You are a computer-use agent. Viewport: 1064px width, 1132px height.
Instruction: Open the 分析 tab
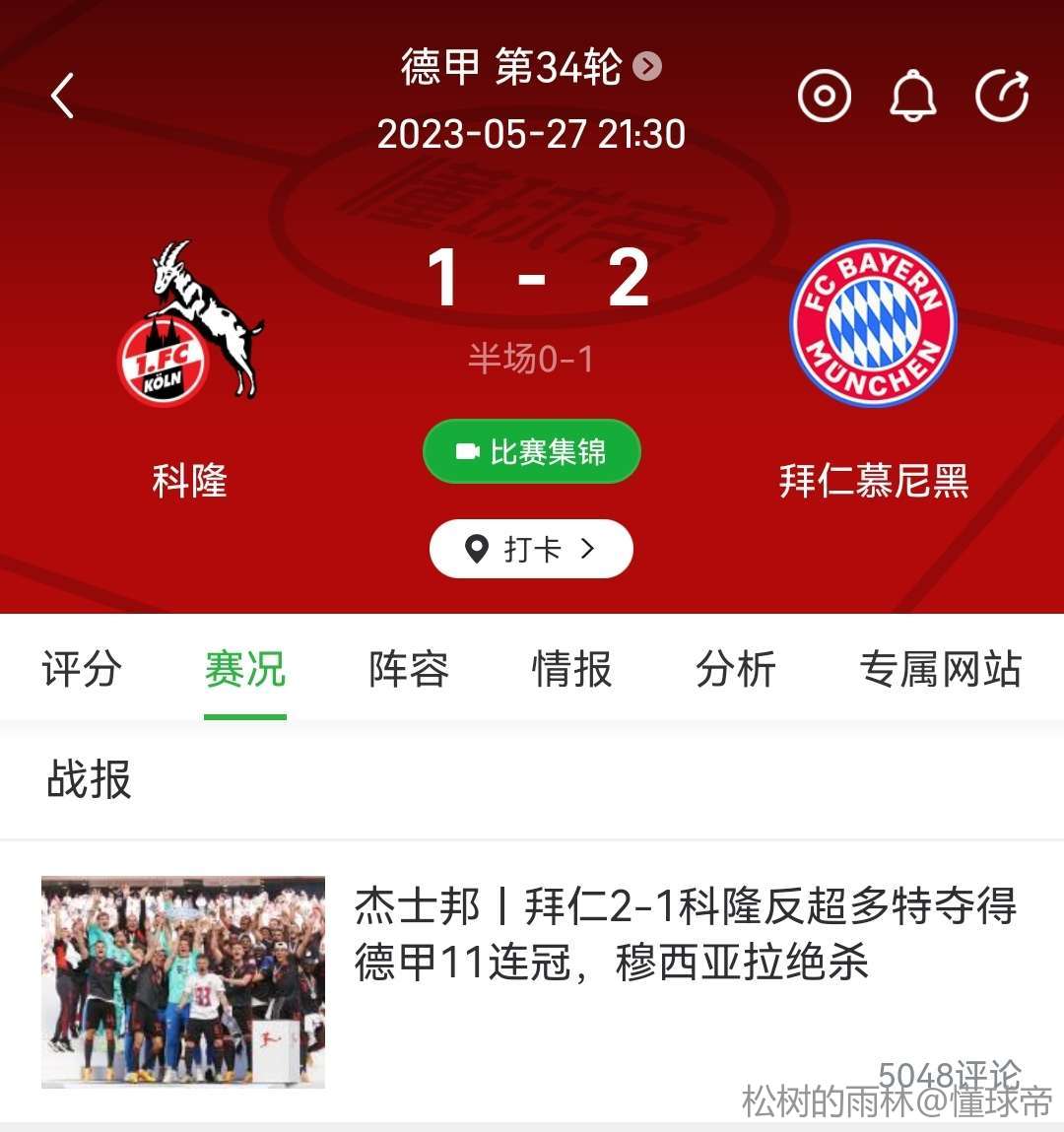(736, 670)
